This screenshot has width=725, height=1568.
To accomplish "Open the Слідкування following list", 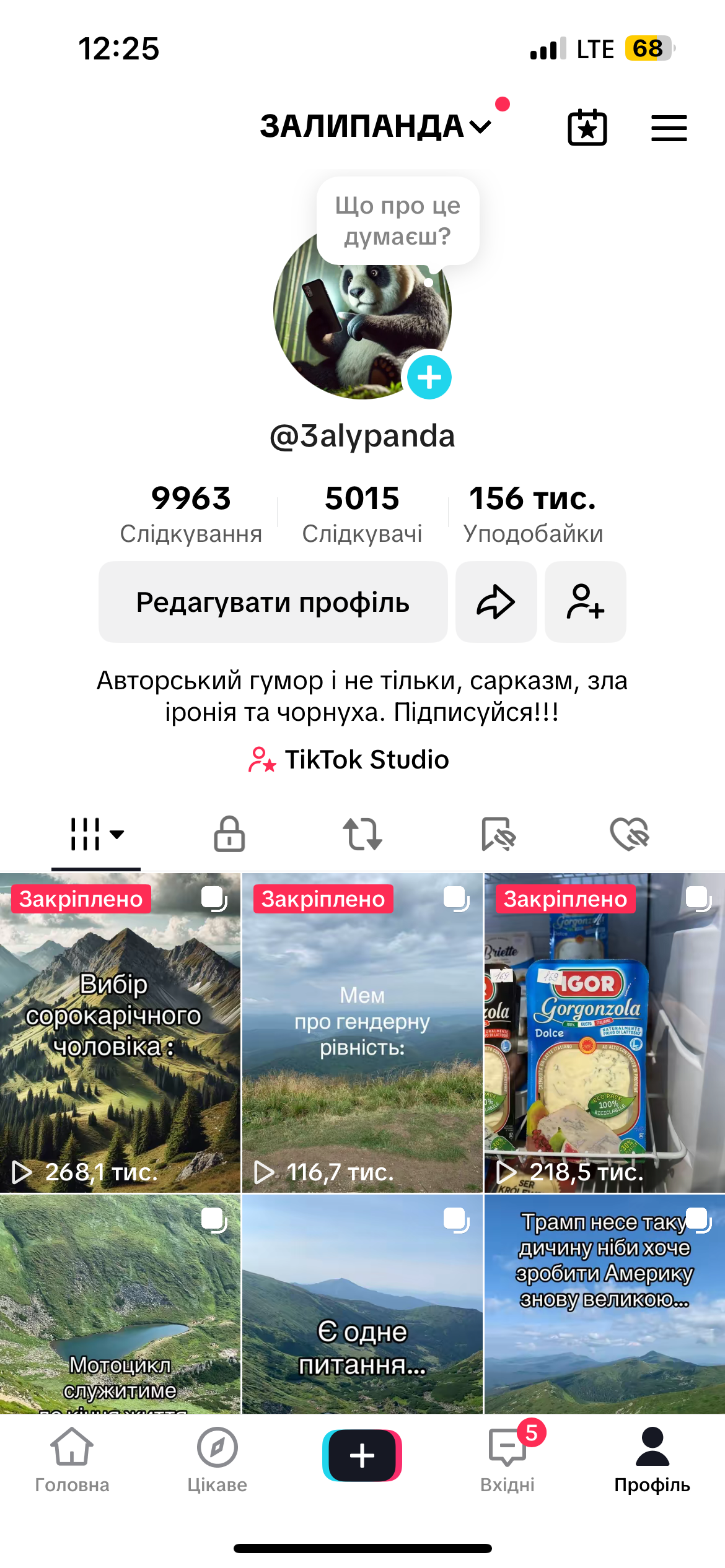I will click(x=191, y=514).
